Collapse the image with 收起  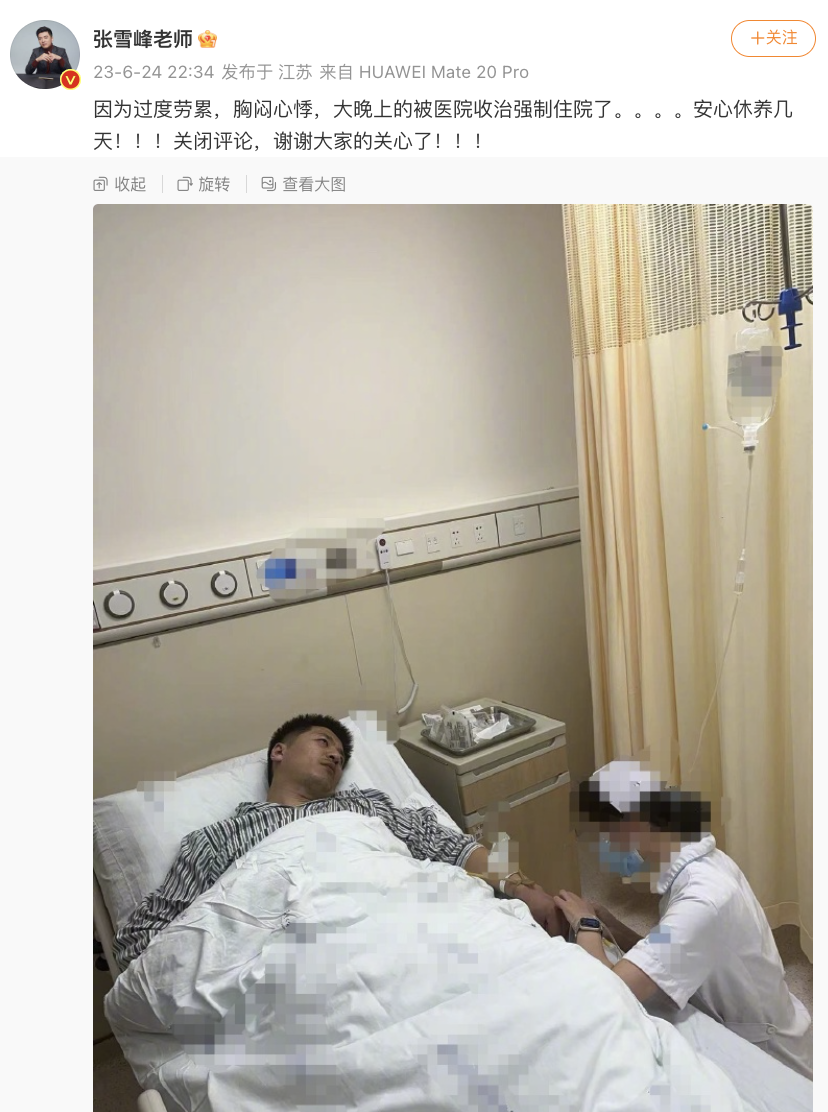click(120, 184)
